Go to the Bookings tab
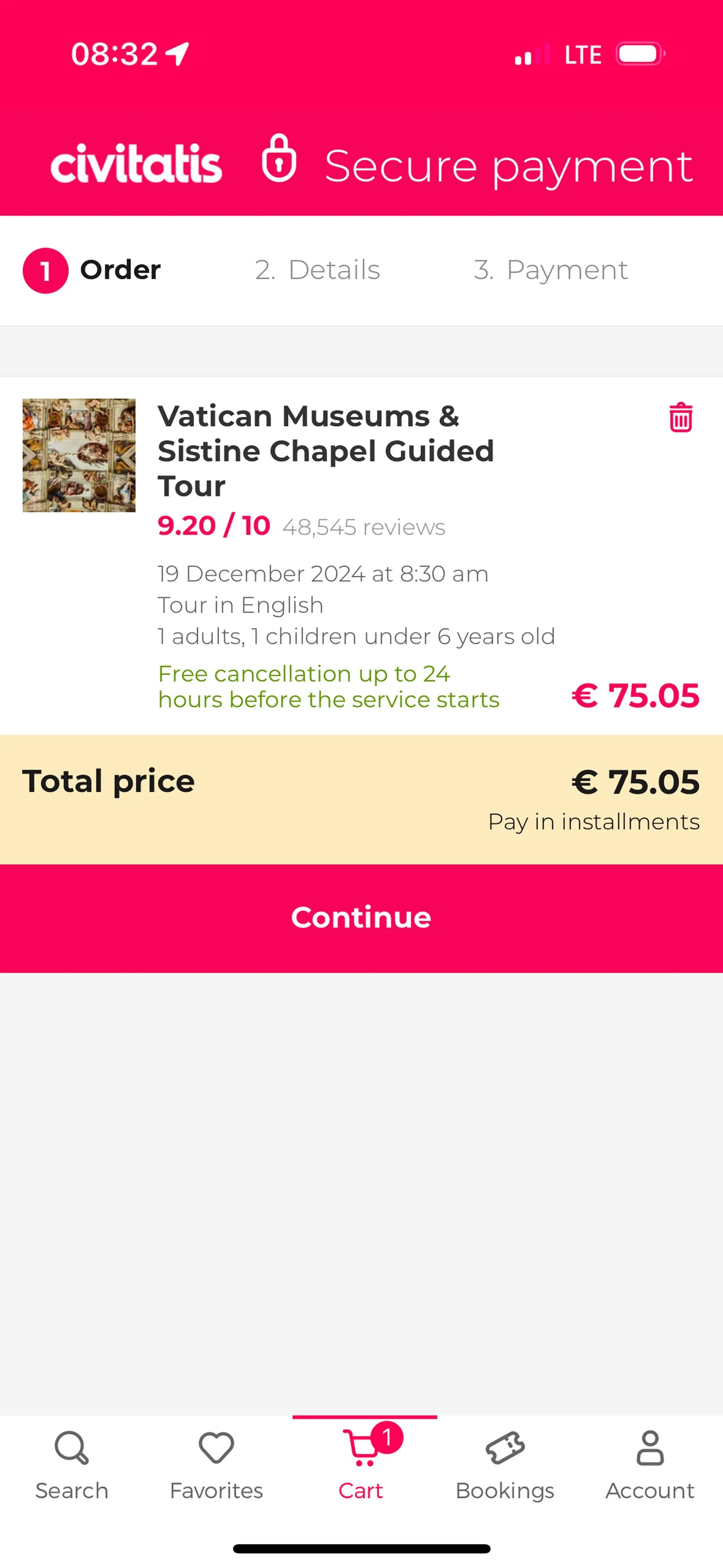 coord(505,1464)
